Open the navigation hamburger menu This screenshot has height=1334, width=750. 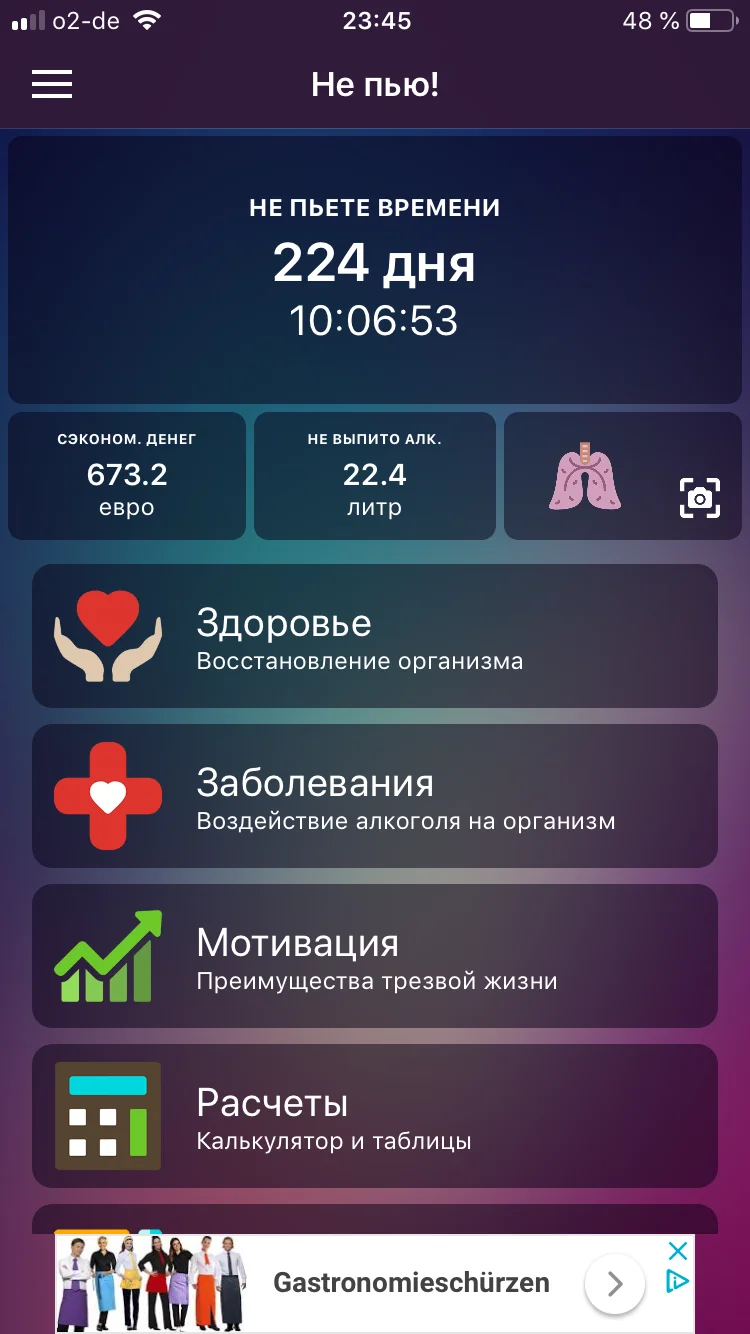click(52, 85)
